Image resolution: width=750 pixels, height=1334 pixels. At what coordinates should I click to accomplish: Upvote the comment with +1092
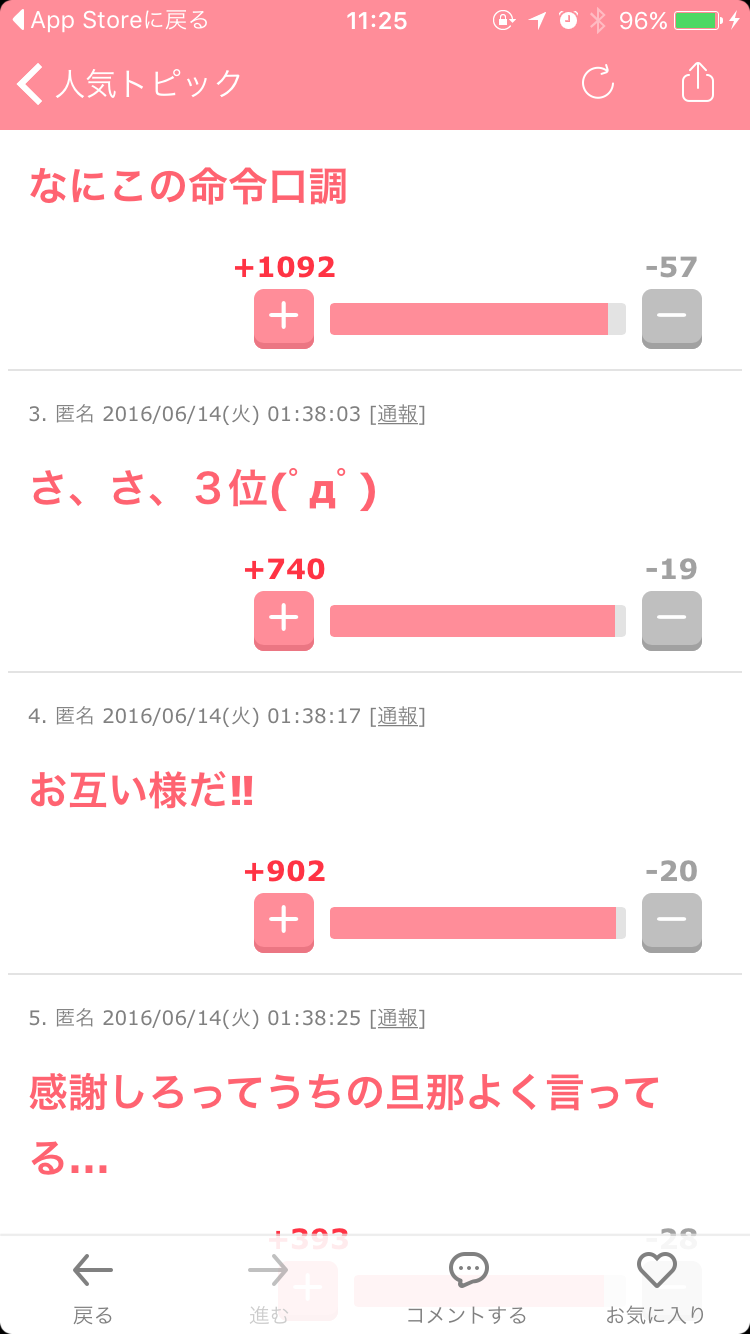(x=284, y=318)
